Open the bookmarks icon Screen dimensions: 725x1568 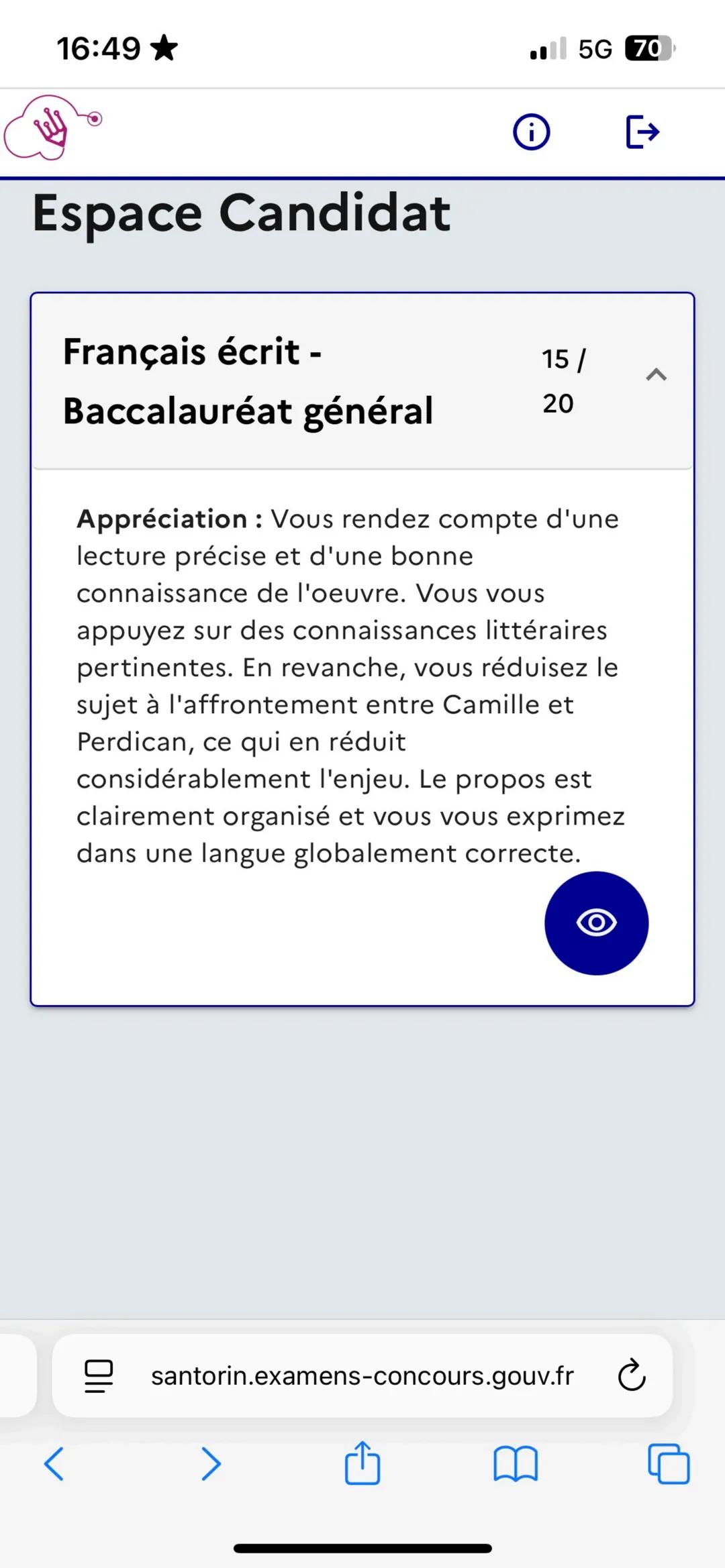(x=516, y=1464)
